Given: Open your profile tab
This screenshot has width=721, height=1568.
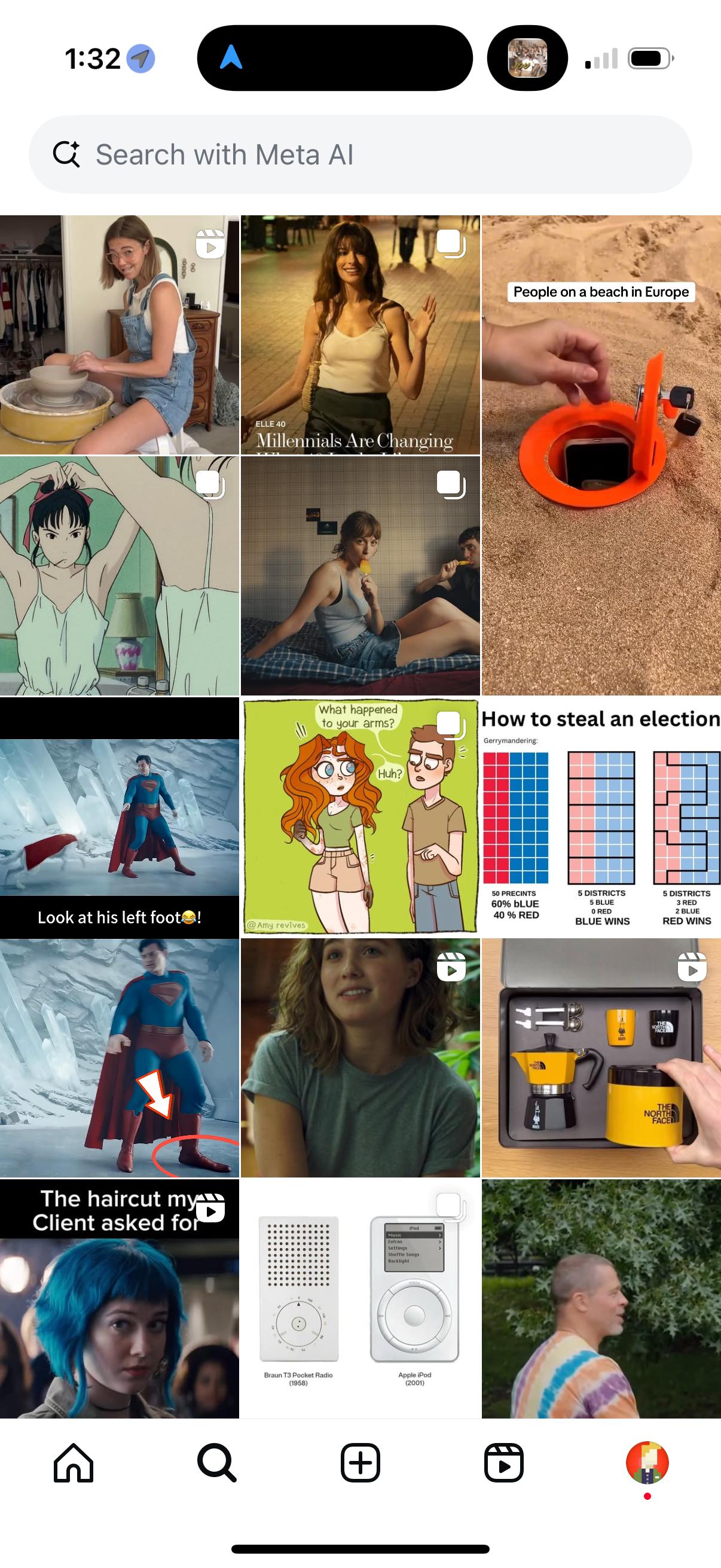Looking at the screenshot, I should click(x=647, y=1463).
